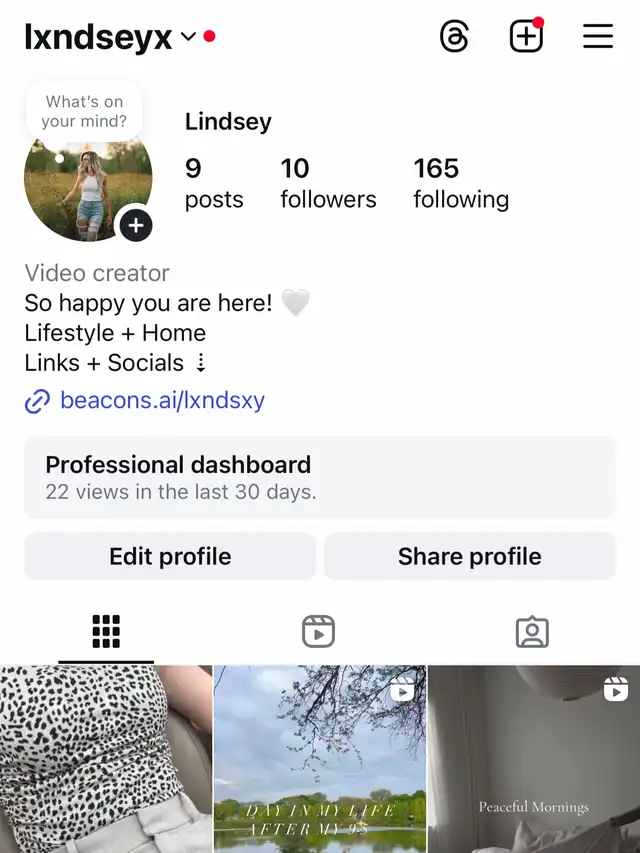The width and height of the screenshot is (640, 853).
Task: Open the Professional dashboard
Action: [x=319, y=477]
